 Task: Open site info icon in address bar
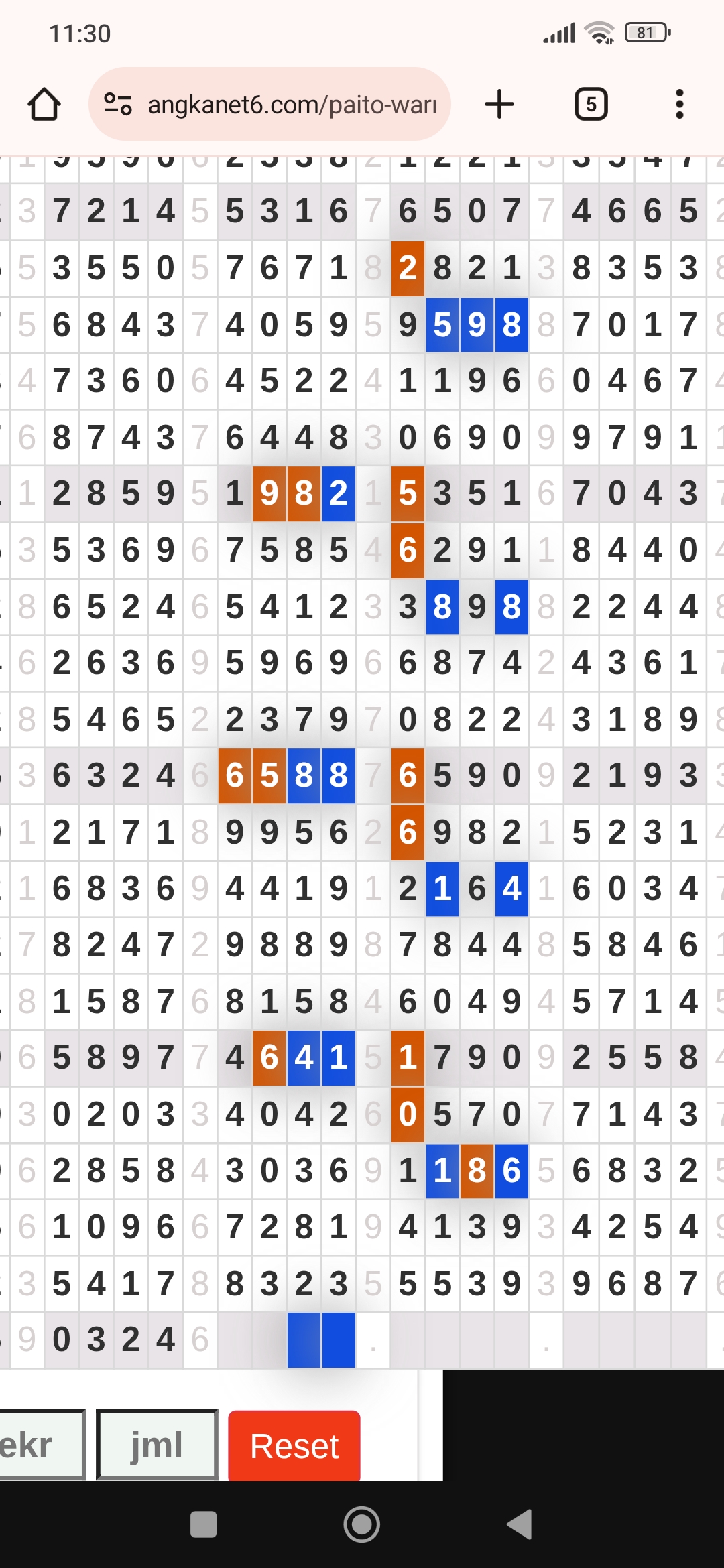tap(118, 105)
